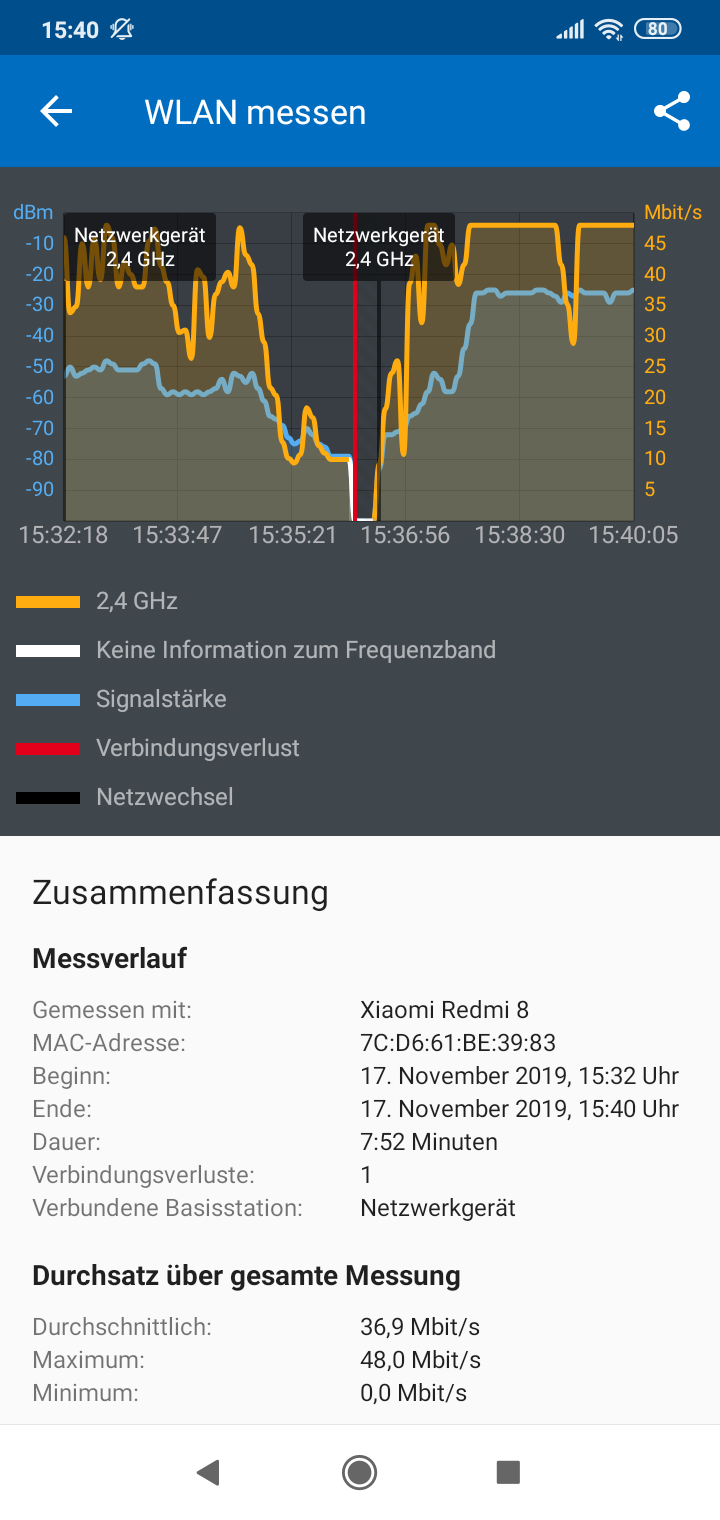The height and width of the screenshot is (1520, 720).
Task: Go to the home screen
Action: coord(359,1472)
